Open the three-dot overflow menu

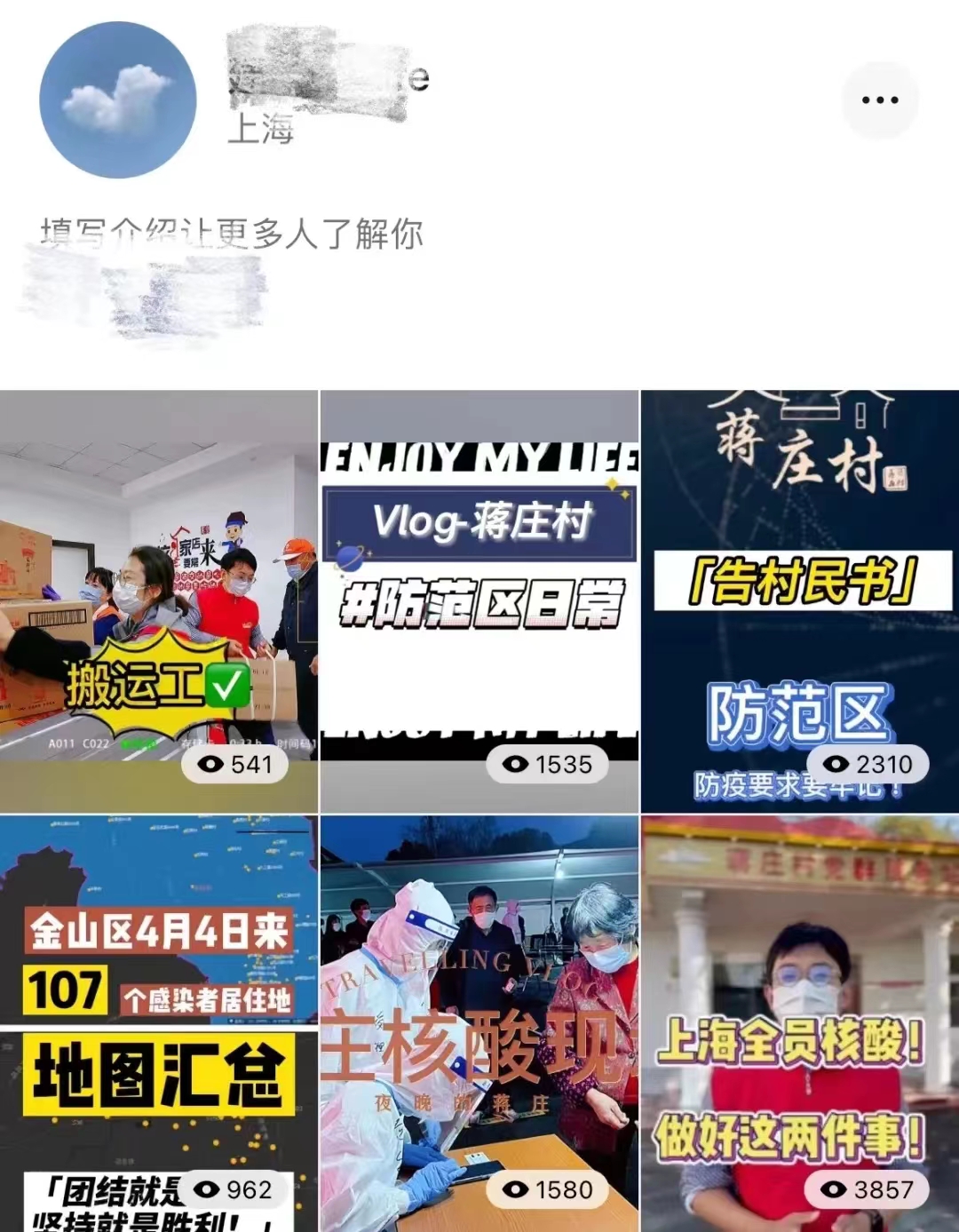tap(879, 99)
